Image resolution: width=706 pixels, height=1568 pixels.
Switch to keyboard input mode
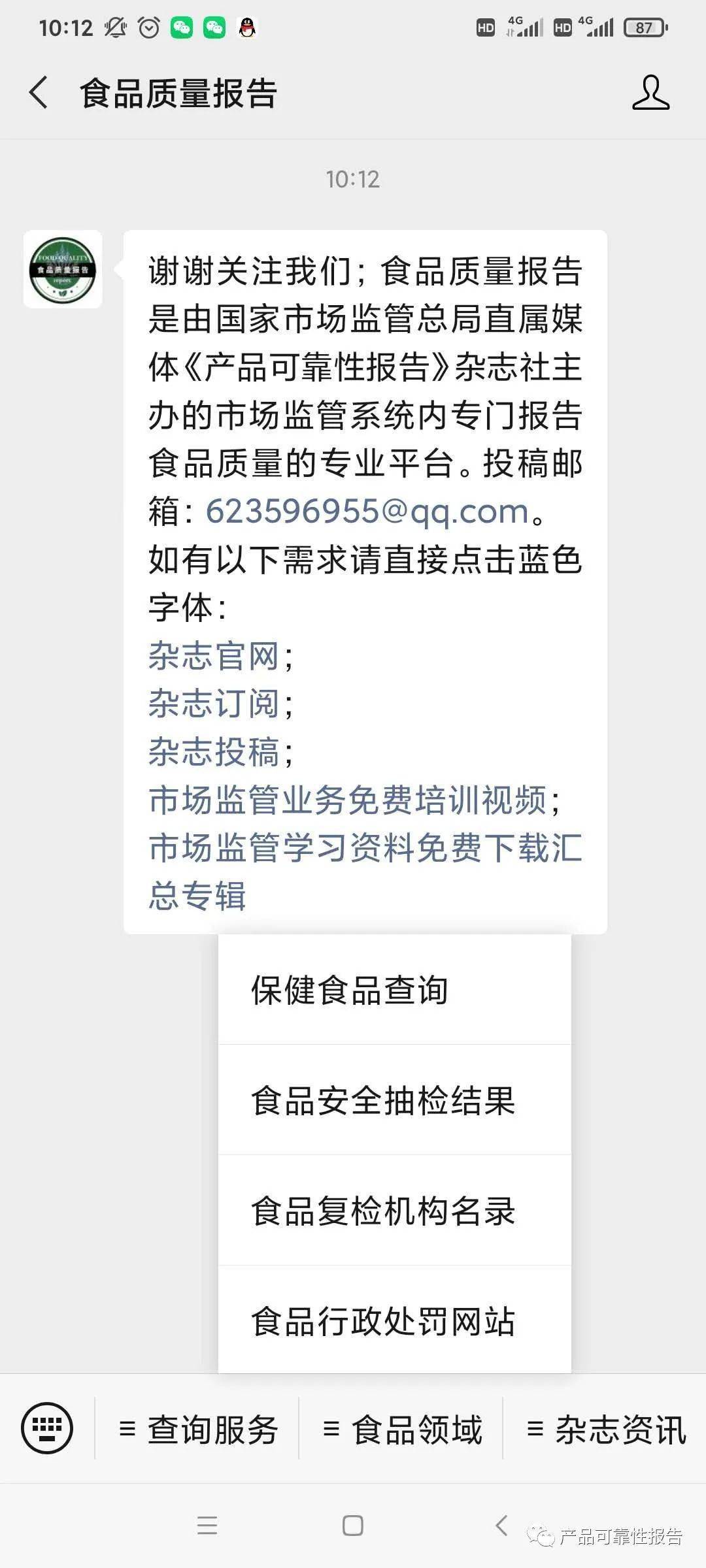click(x=47, y=1428)
